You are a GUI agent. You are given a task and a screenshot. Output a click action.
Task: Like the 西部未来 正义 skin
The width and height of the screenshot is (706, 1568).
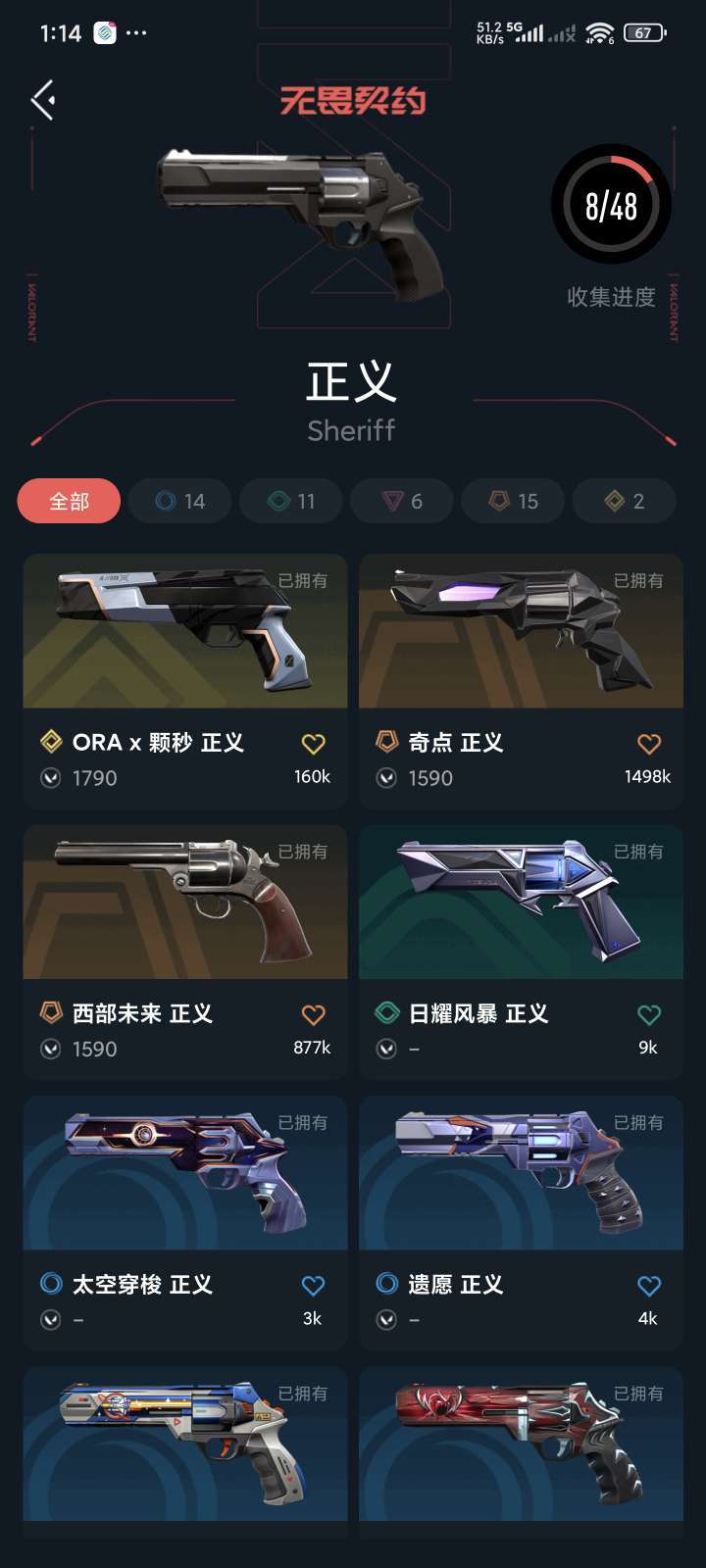313,1014
